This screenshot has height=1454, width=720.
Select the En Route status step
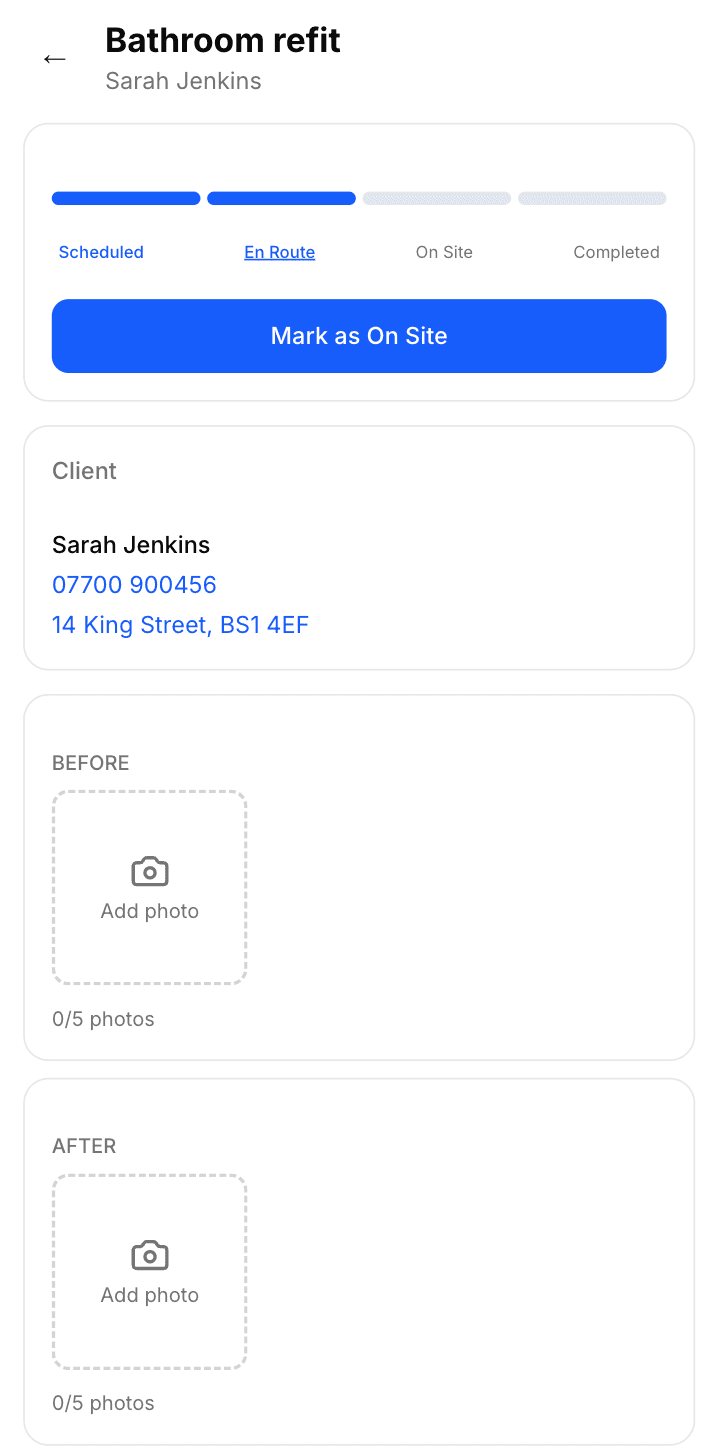(279, 252)
